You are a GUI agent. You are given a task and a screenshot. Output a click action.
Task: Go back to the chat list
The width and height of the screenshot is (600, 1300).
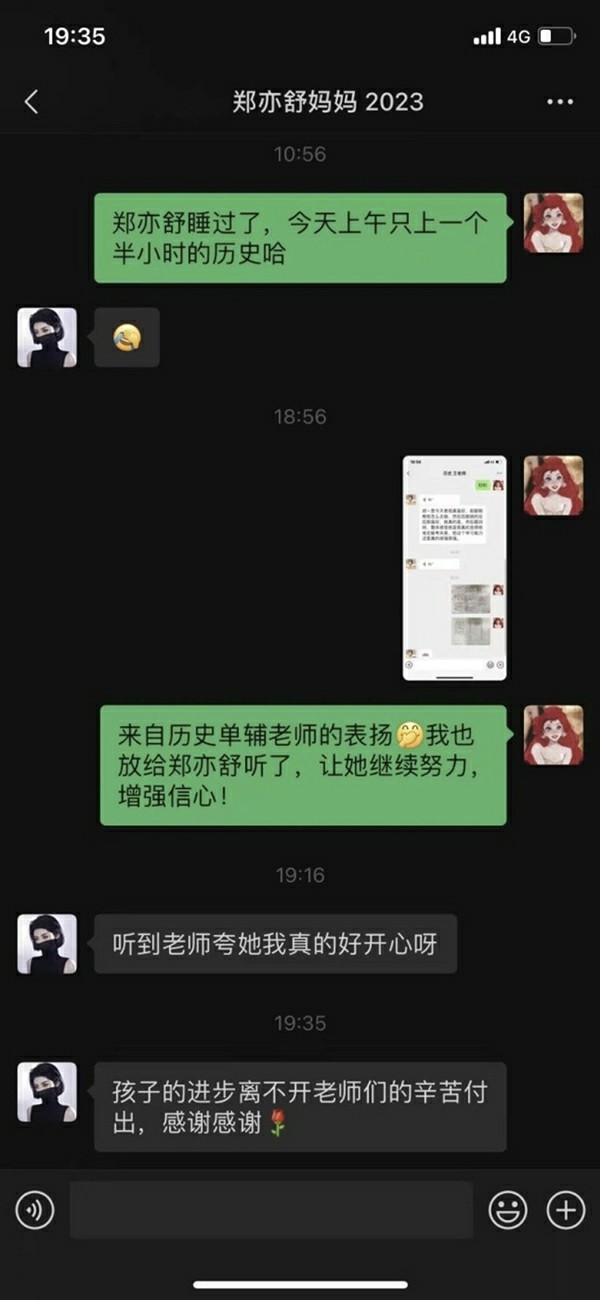pyautogui.click(x=31, y=101)
